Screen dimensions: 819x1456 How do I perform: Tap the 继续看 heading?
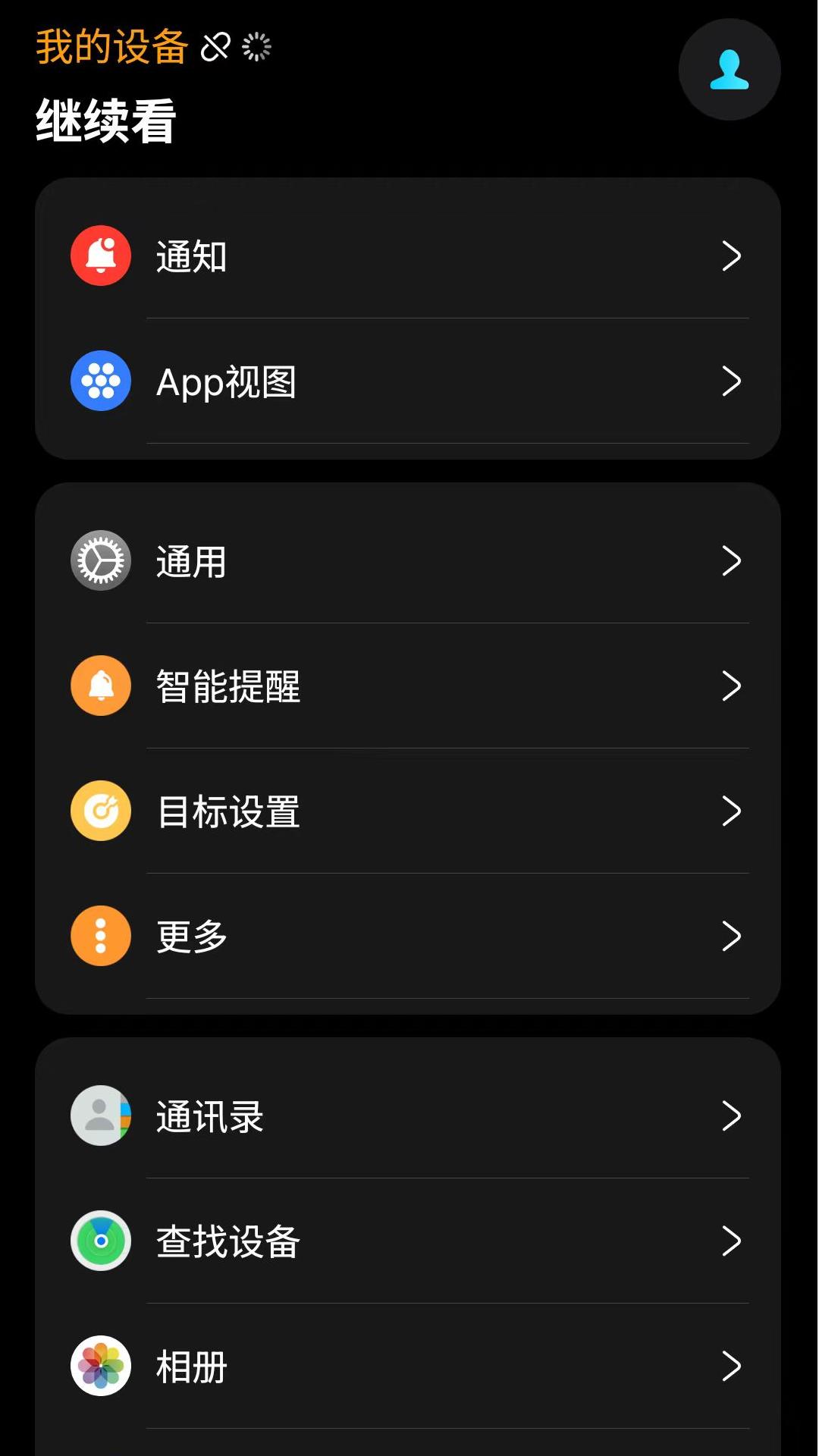click(x=106, y=120)
